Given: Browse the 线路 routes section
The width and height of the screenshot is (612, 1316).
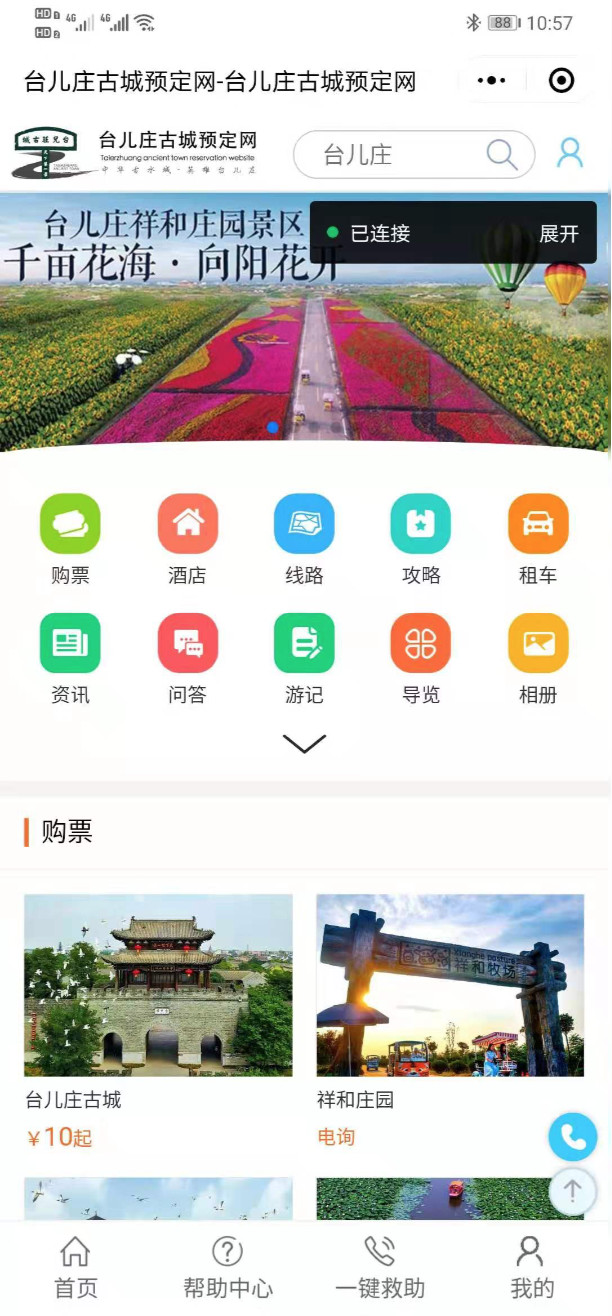Looking at the screenshot, I should [304, 524].
